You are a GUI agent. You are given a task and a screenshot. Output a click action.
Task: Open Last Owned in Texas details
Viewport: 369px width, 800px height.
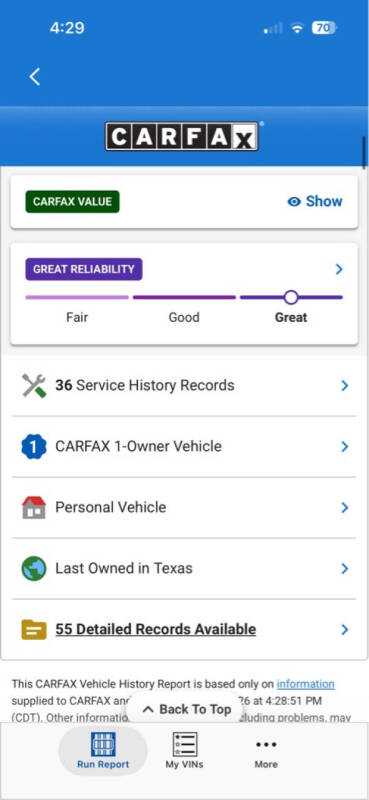184,568
